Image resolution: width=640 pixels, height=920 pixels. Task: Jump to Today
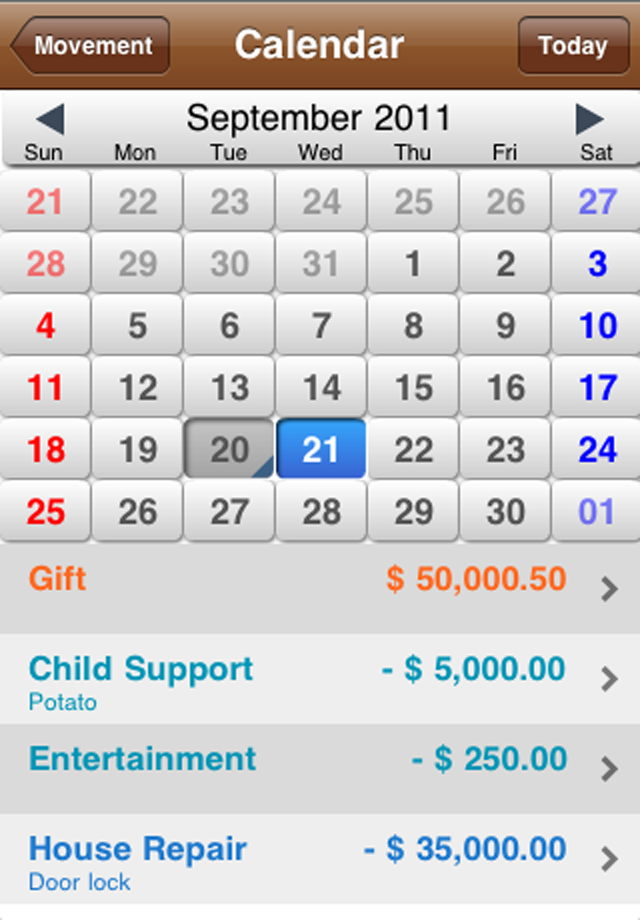click(x=573, y=46)
